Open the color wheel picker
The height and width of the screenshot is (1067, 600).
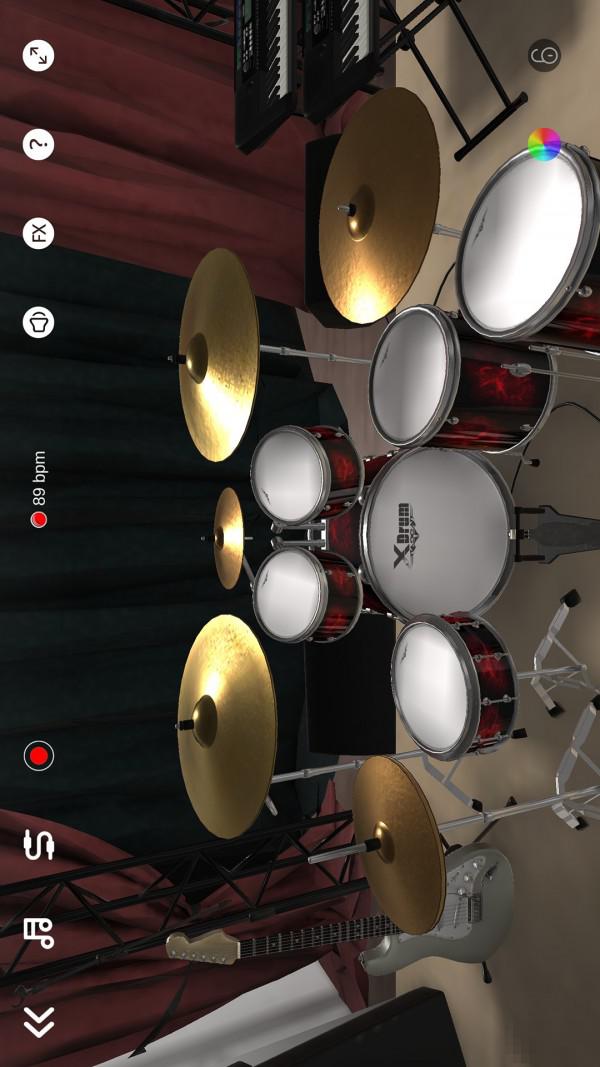click(544, 145)
